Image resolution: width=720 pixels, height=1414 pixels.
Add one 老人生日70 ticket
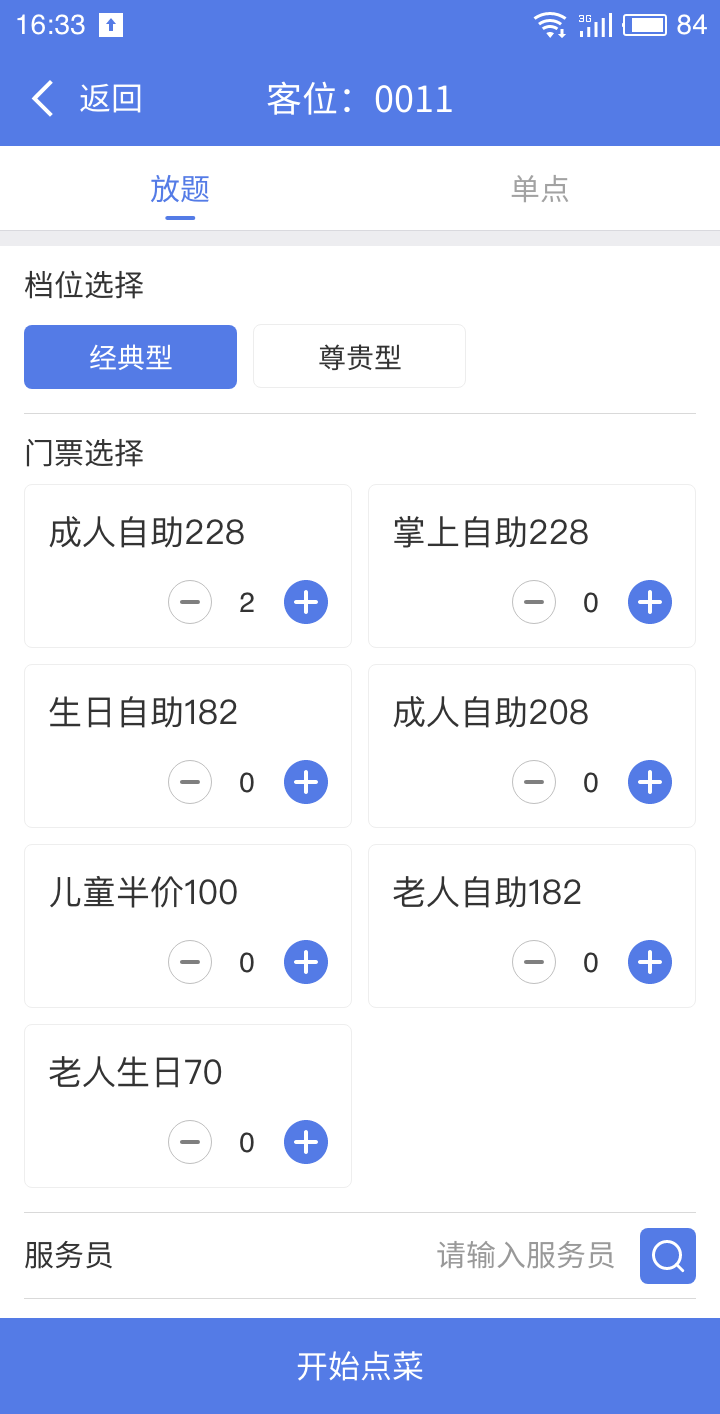[306, 1142]
